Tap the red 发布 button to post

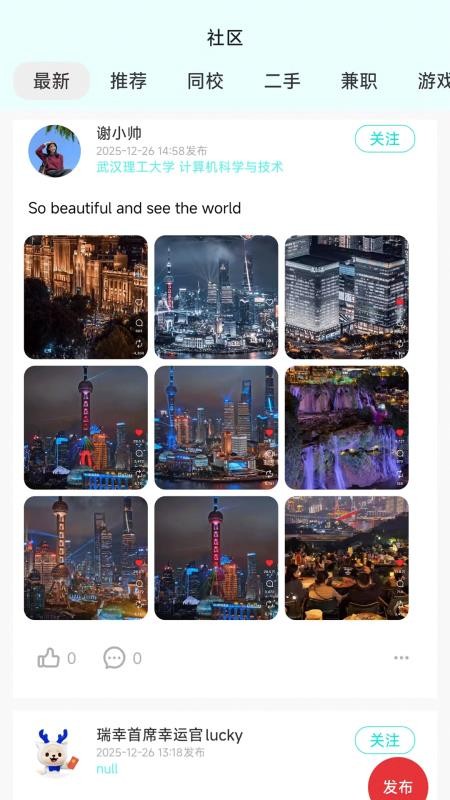[398, 783]
